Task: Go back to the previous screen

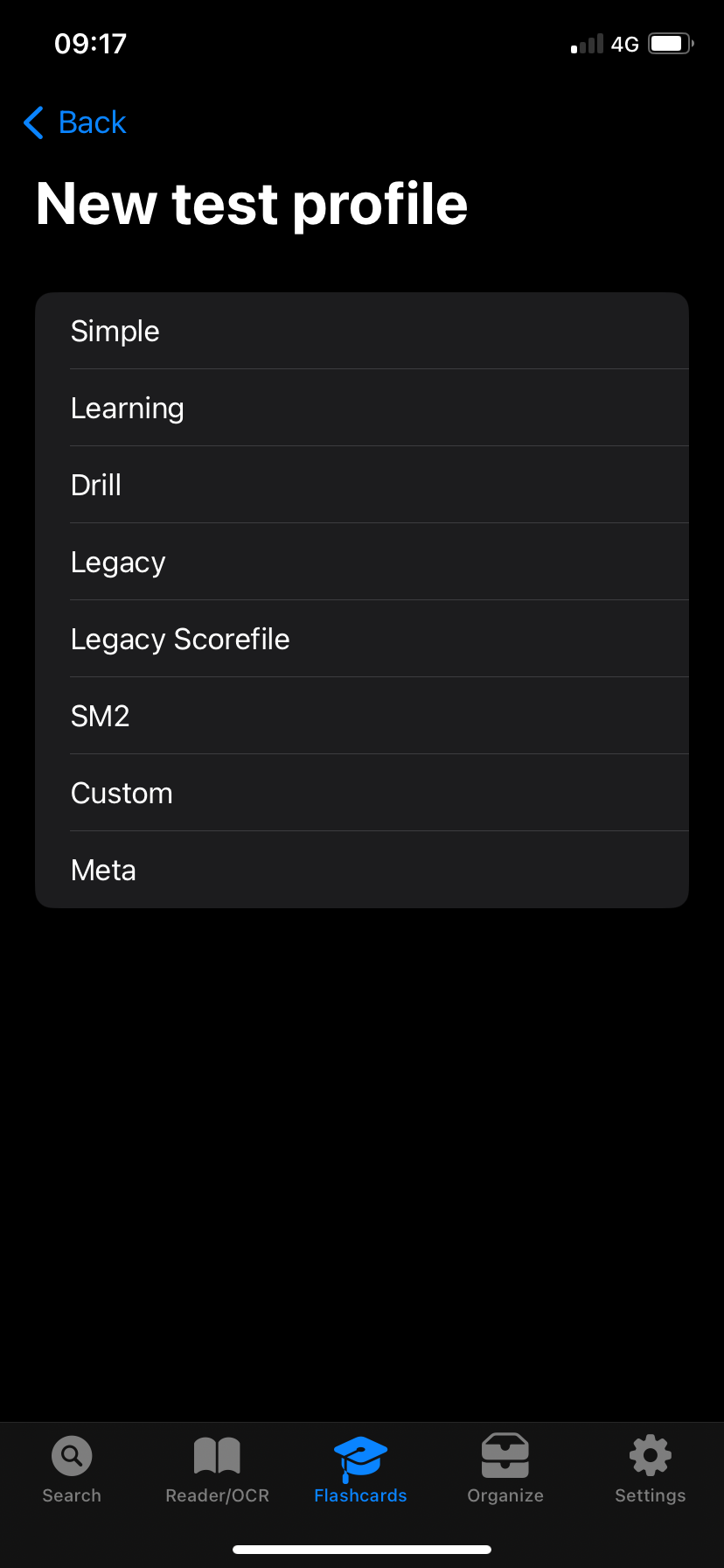Action: [75, 122]
